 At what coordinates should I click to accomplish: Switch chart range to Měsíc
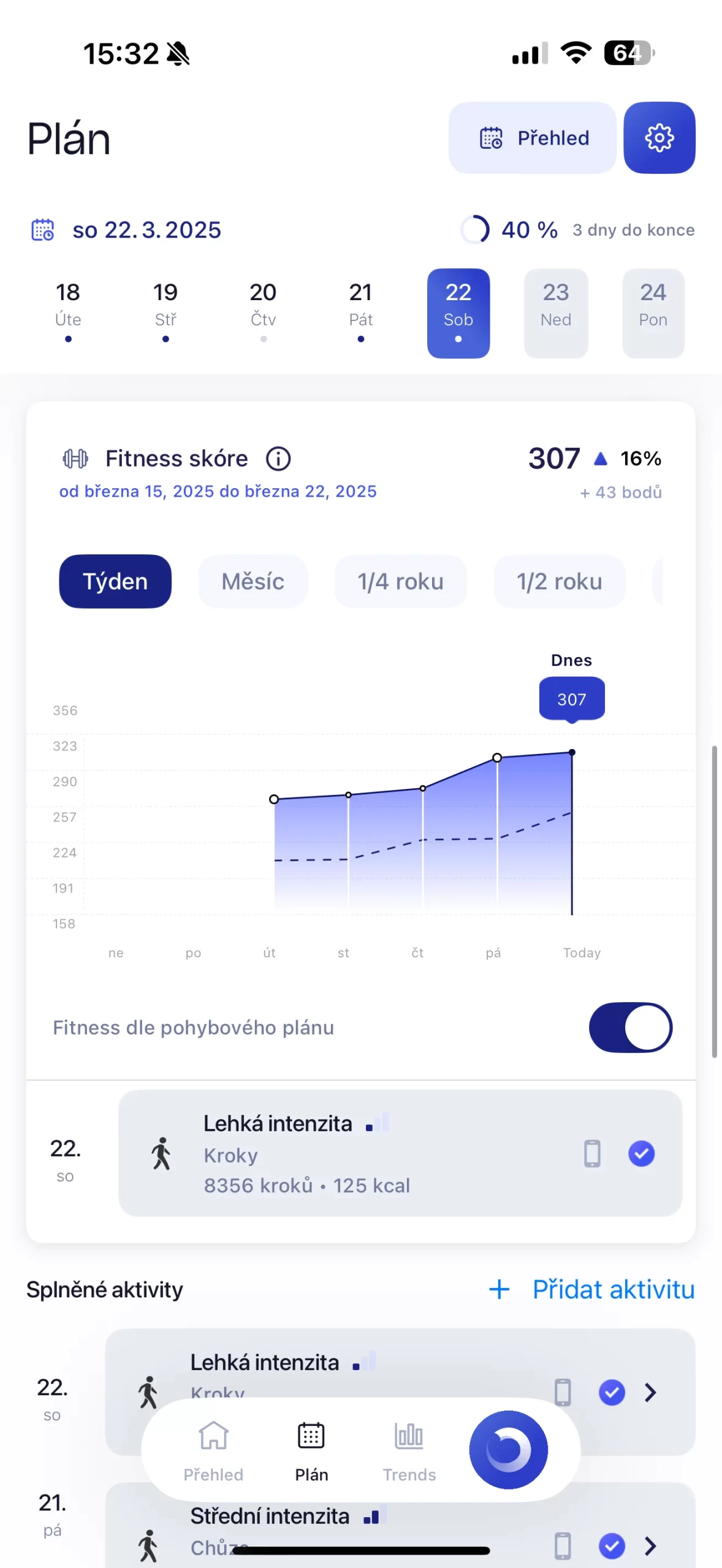[253, 581]
